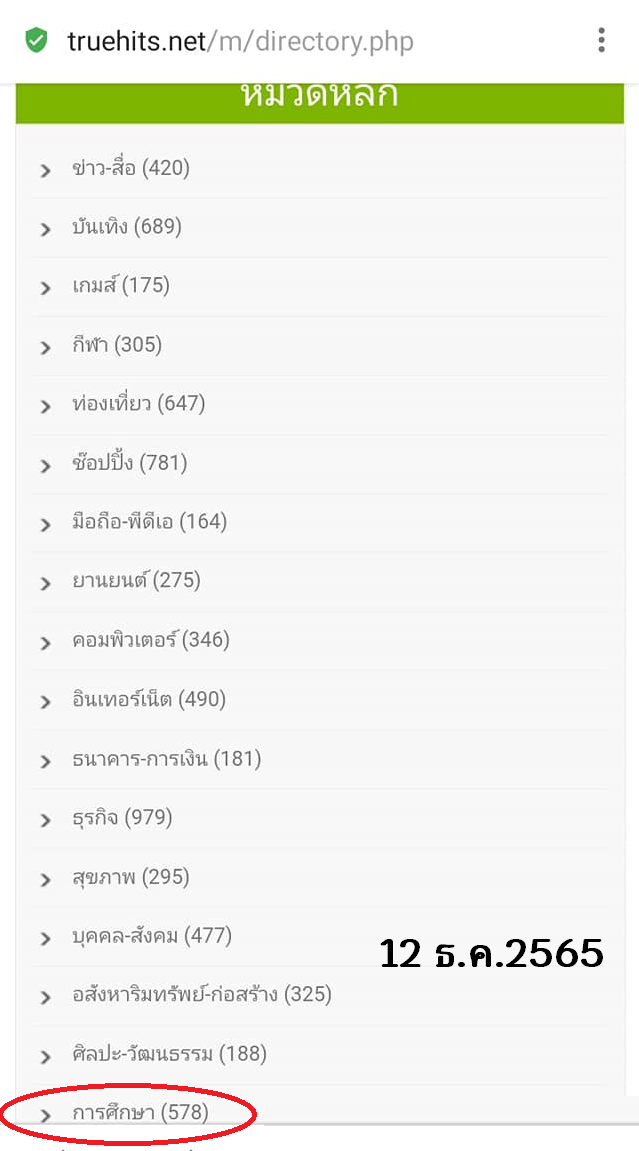Viewport: 639px width, 1151px height.
Task: Open the คอมพิวเตอร์ (346) category
Action: pyautogui.click(x=151, y=640)
